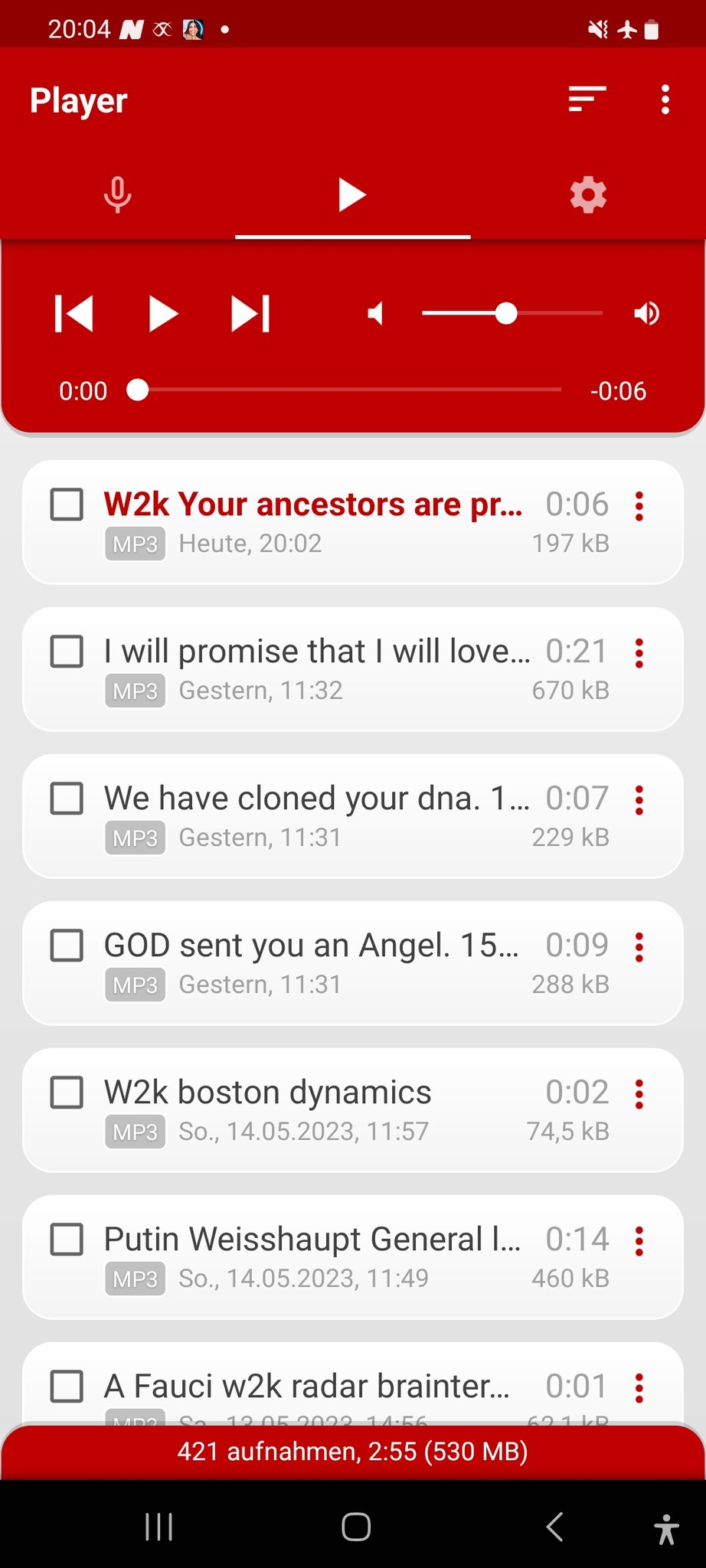Skip to the previous recording

point(74,314)
